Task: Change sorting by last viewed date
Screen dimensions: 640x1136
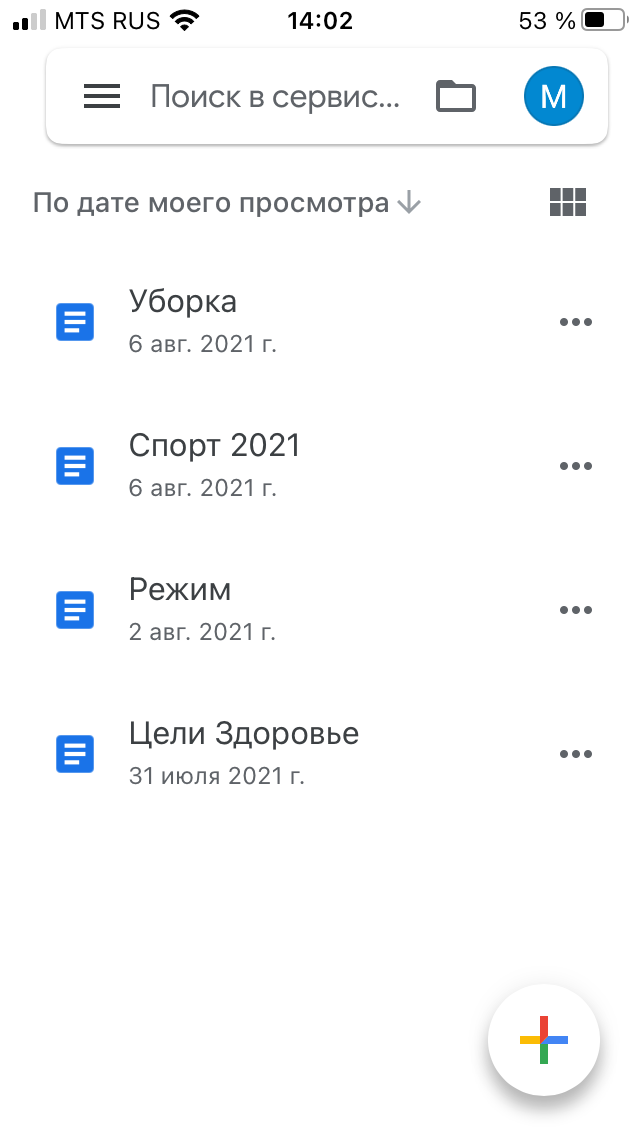Action: point(227,203)
